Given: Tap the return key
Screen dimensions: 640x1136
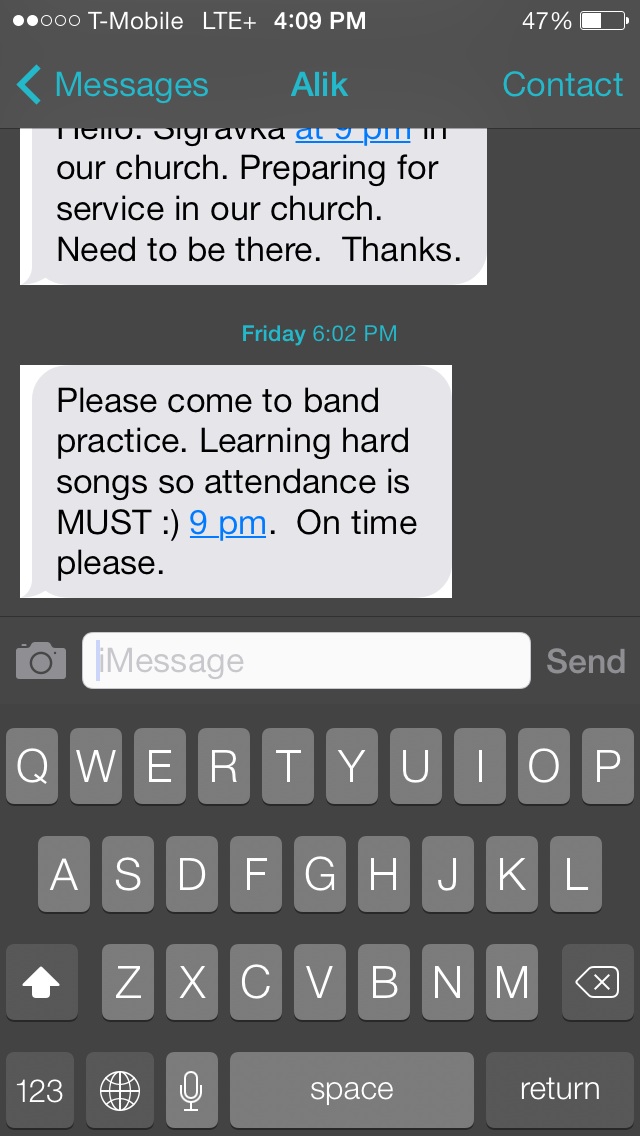Looking at the screenshot, I should pyautogui.click(x=560, y=1089).
